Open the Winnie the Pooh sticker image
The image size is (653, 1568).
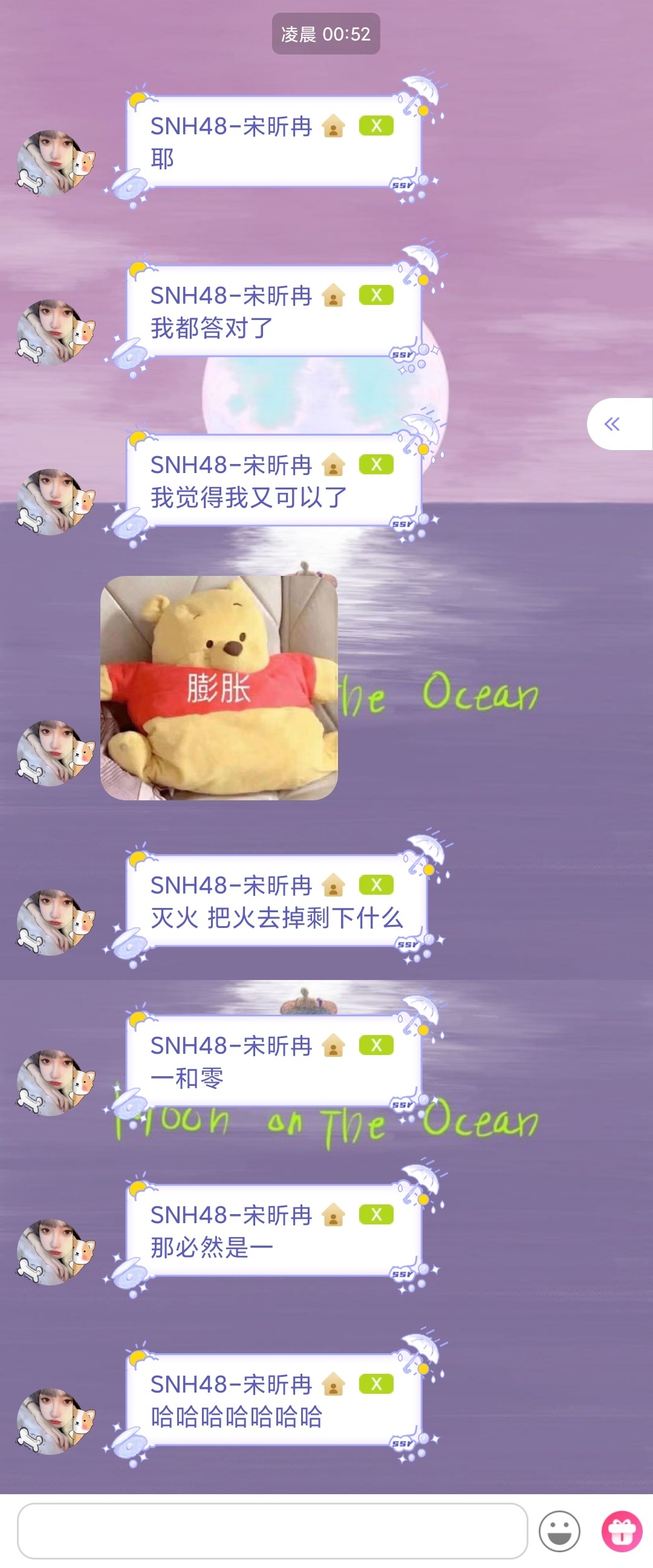click(219, 688)
